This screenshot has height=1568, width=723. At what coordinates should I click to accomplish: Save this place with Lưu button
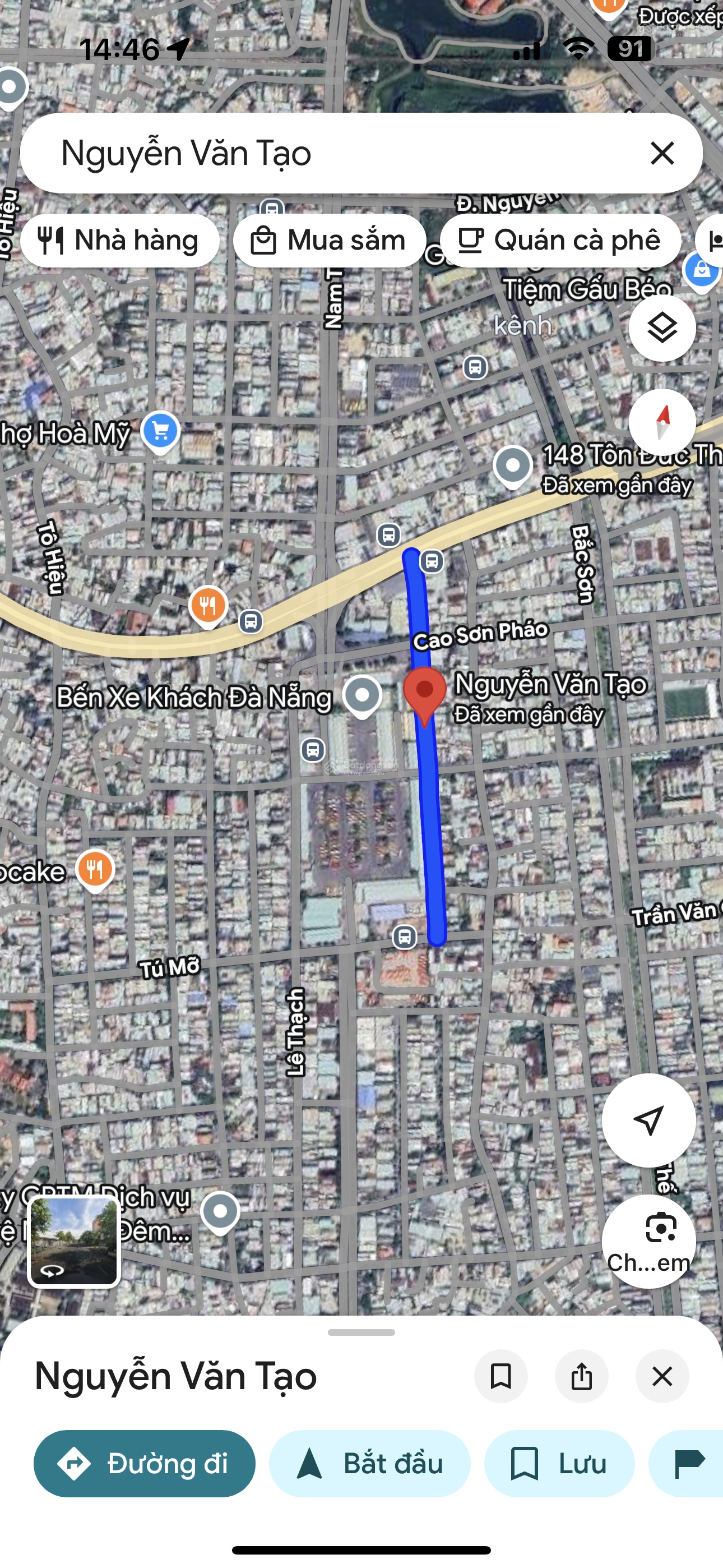click(x=559, y=1463)
